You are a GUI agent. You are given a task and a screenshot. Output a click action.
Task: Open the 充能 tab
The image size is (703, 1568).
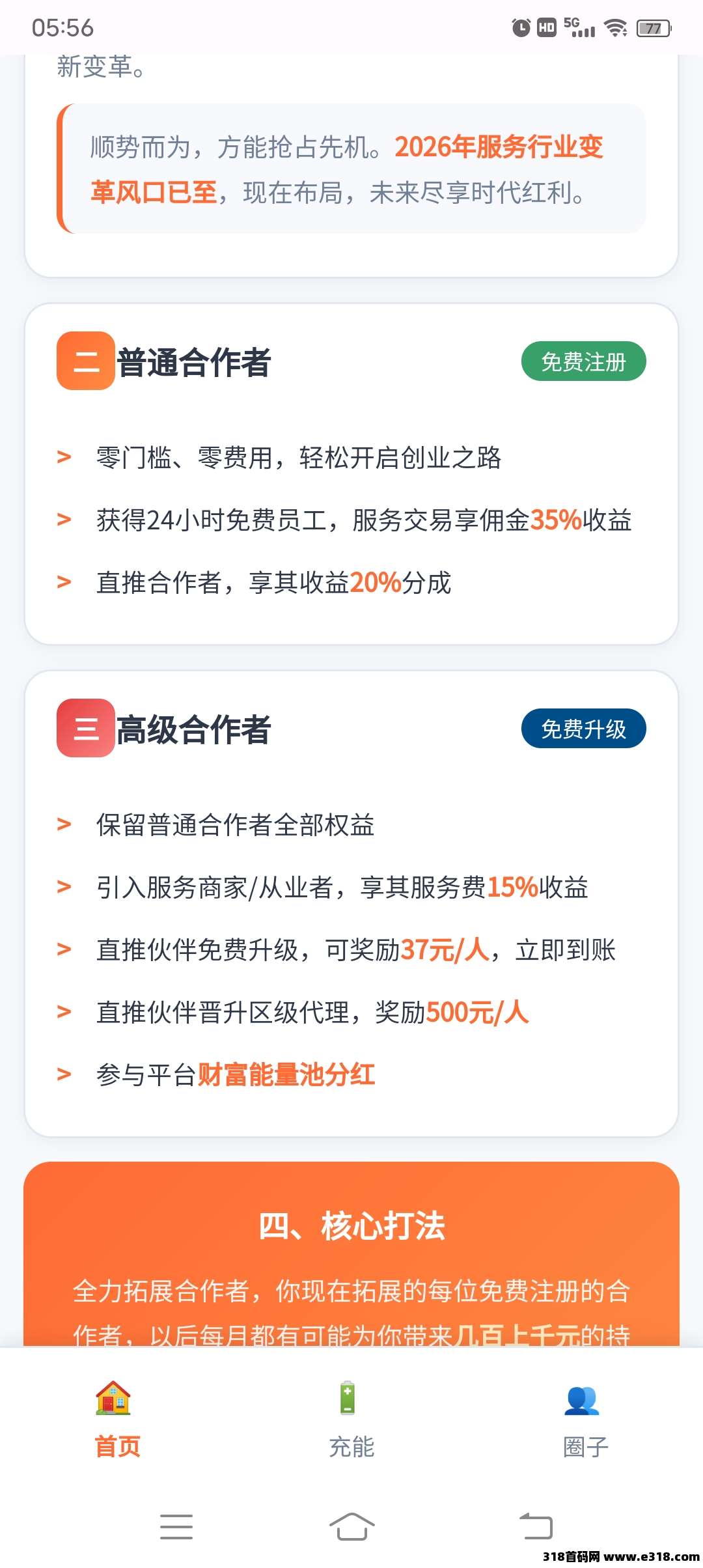coord(351,1418)
